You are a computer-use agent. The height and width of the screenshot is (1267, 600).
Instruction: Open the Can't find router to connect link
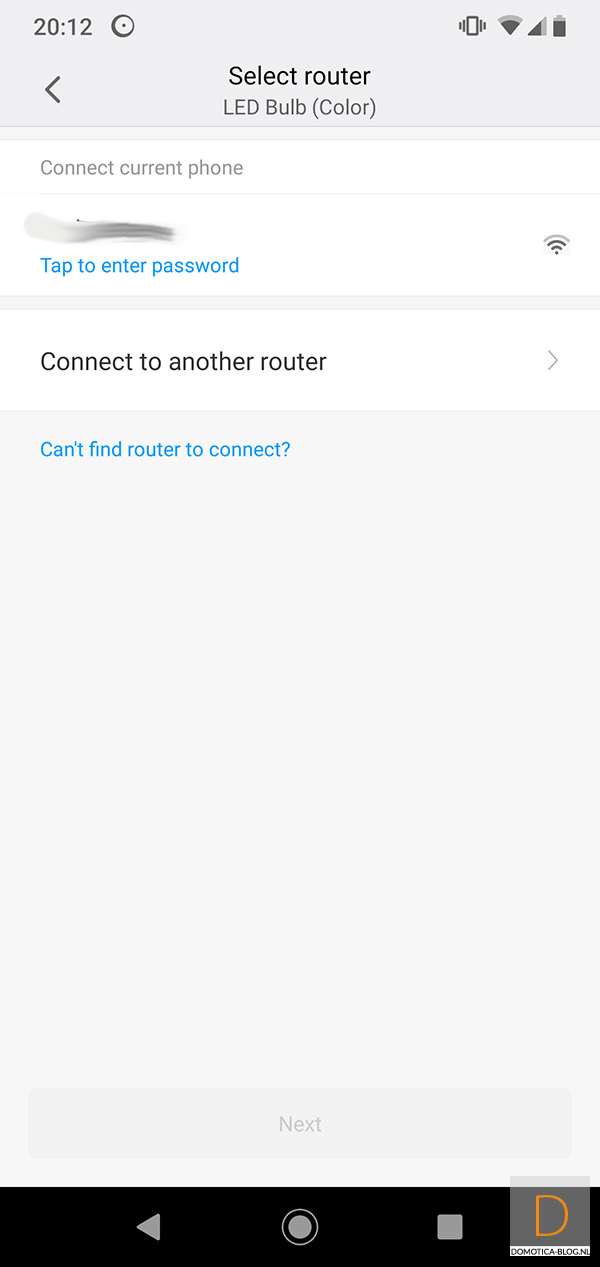pos(165,449)
